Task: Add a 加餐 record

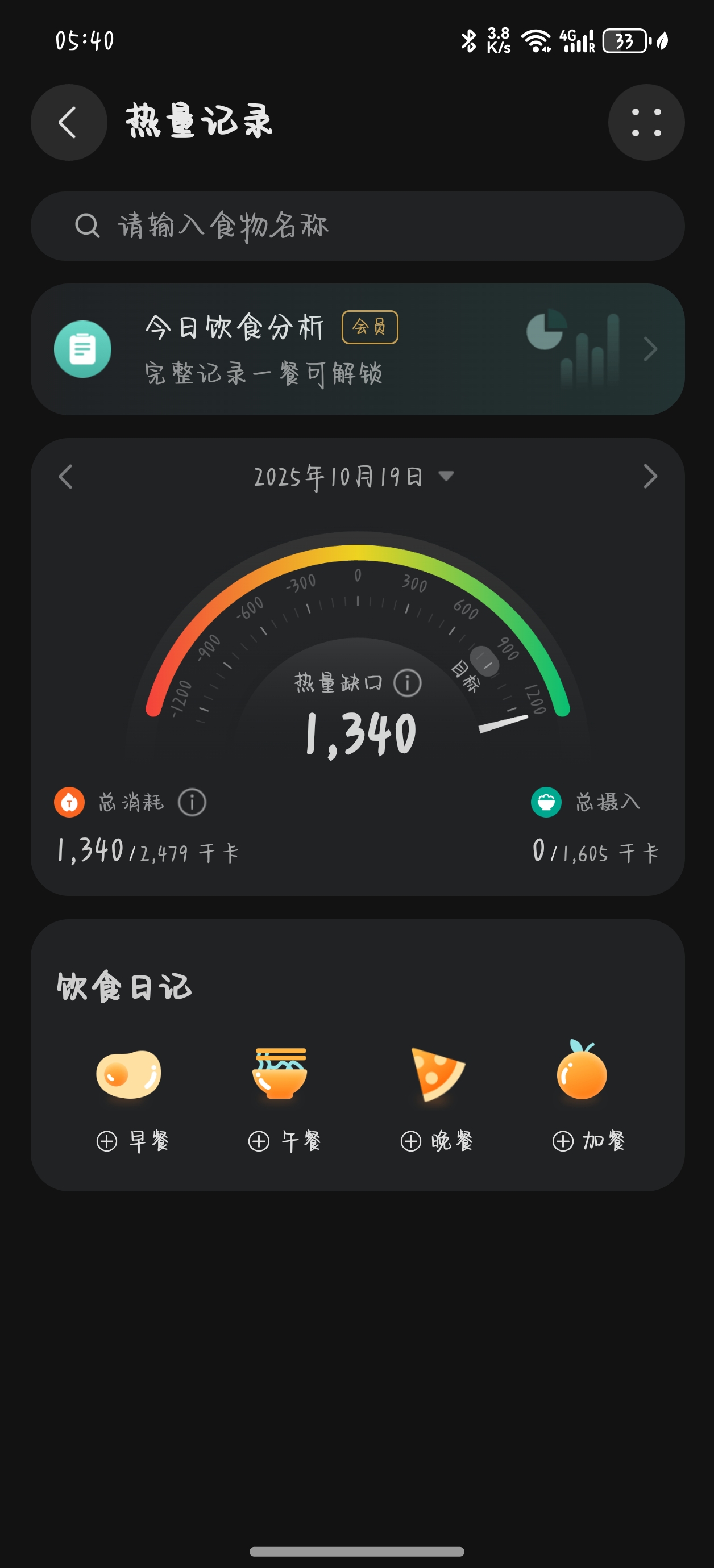Action: [588, 1140]
